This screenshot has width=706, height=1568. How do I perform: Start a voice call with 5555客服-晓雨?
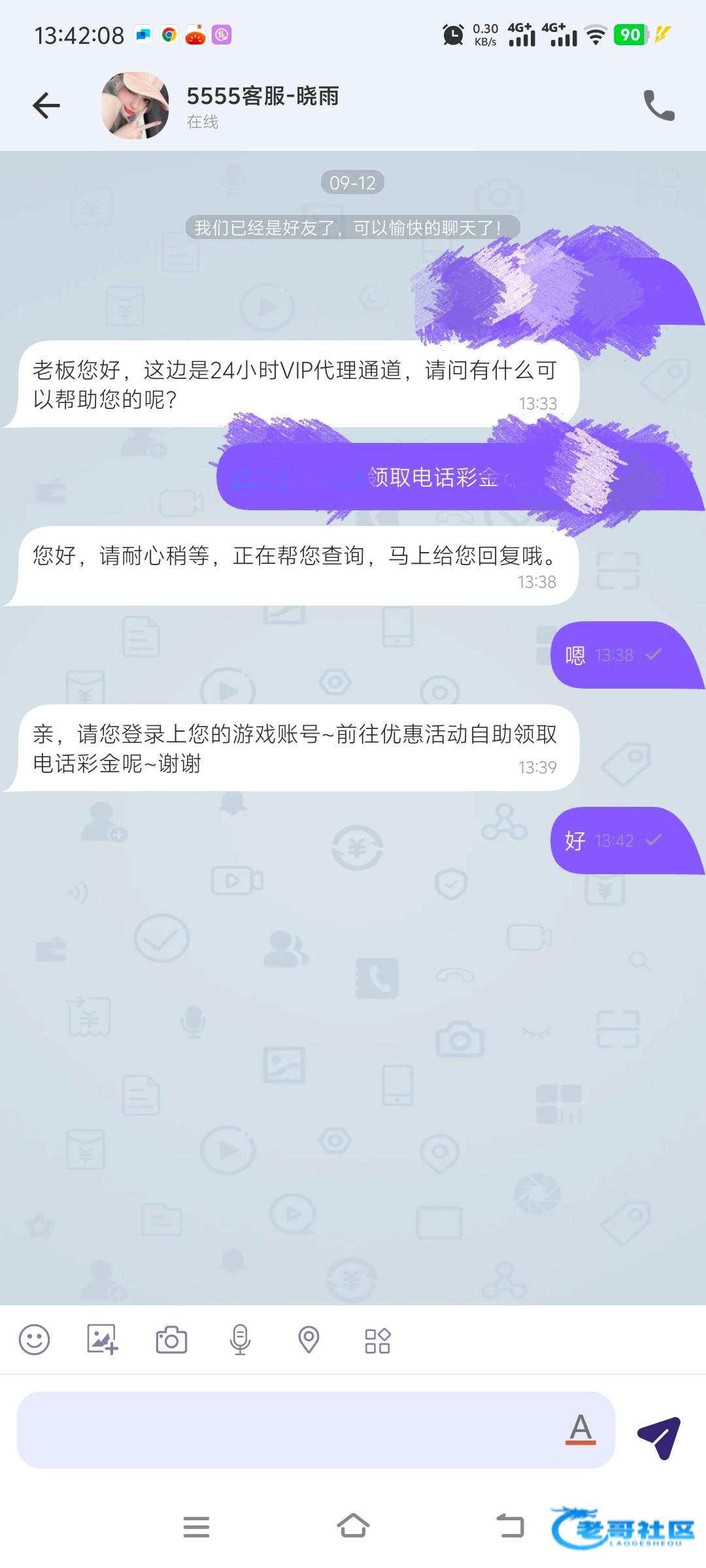[659, 105]
